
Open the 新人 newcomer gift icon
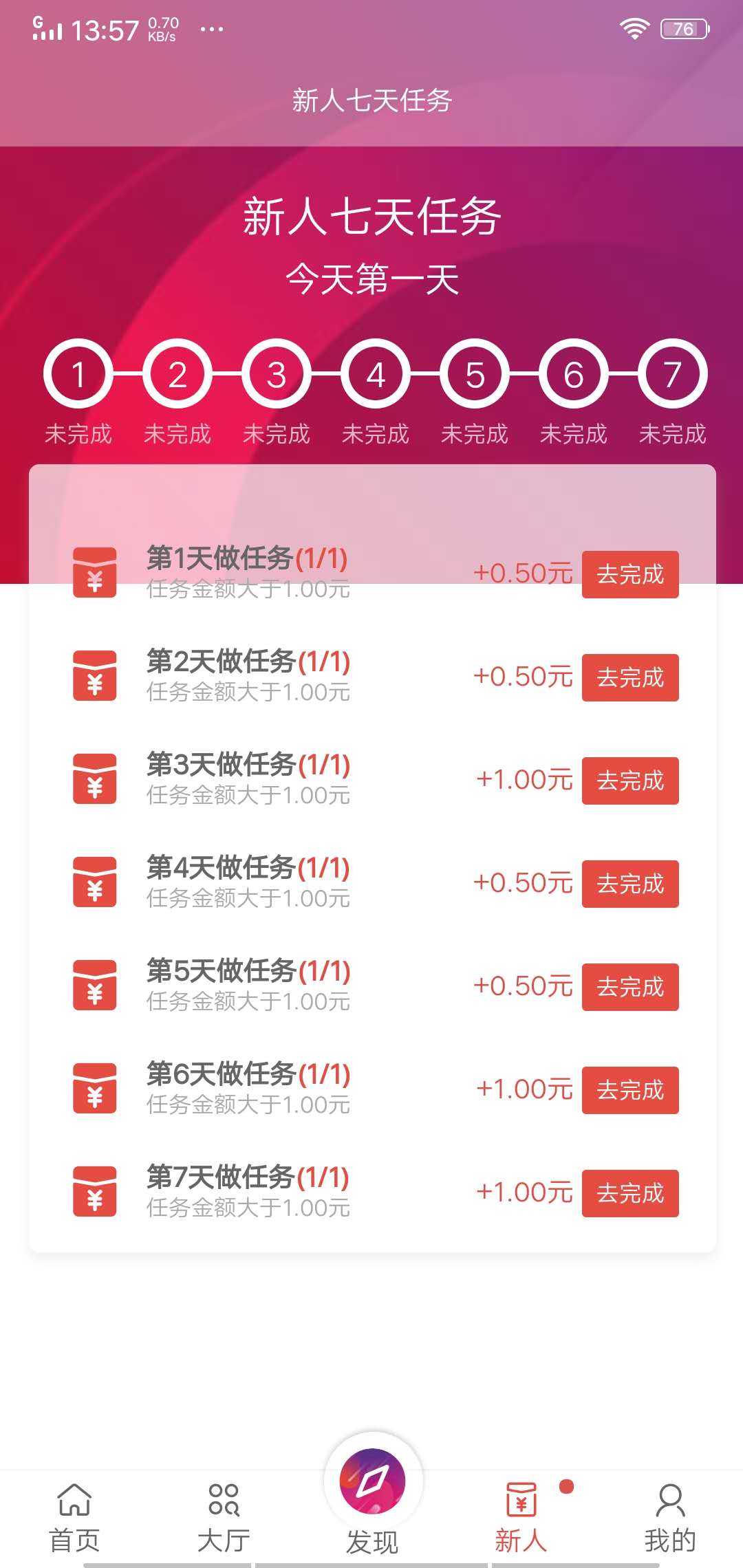tap(521, 1498)
